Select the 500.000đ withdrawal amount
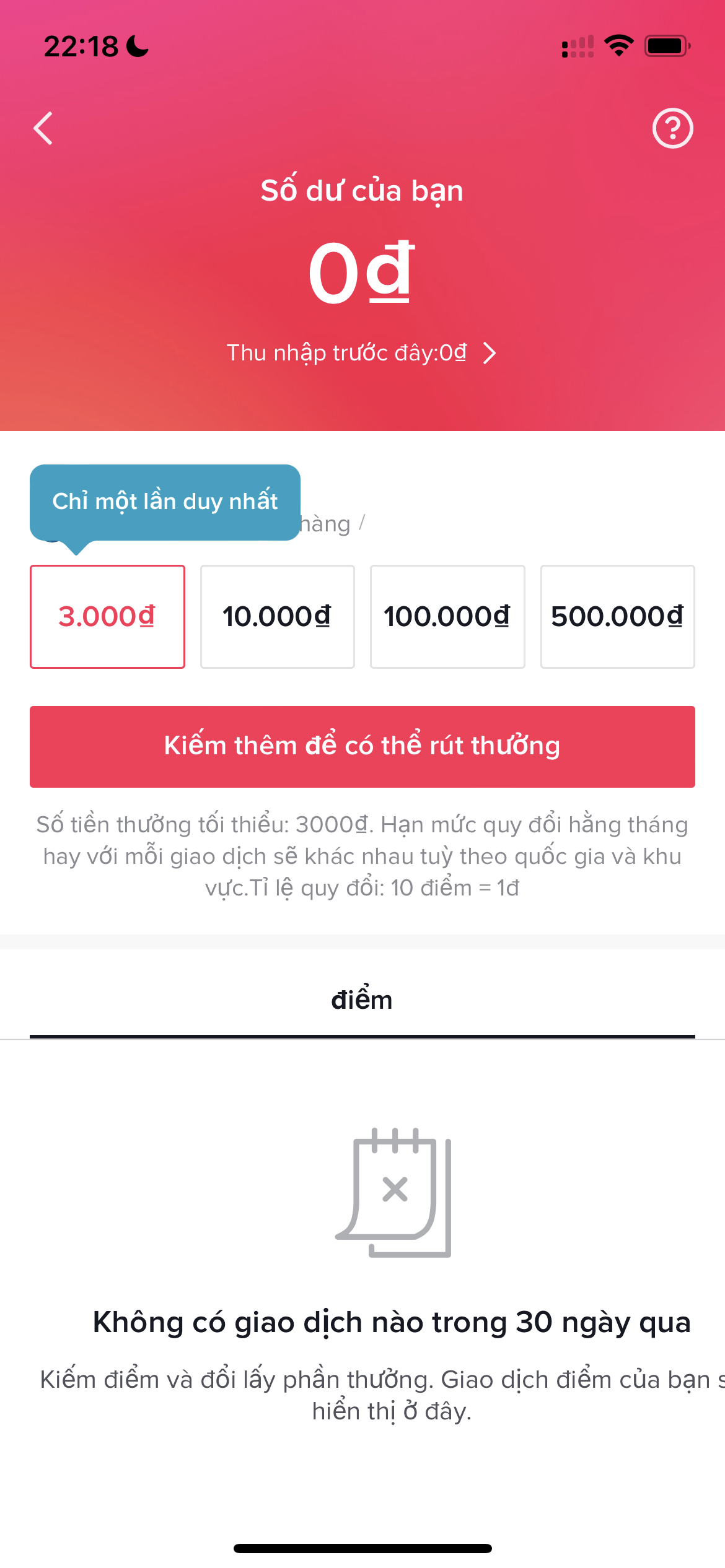This screenshot has width=725, height=1568. point(617,617)
